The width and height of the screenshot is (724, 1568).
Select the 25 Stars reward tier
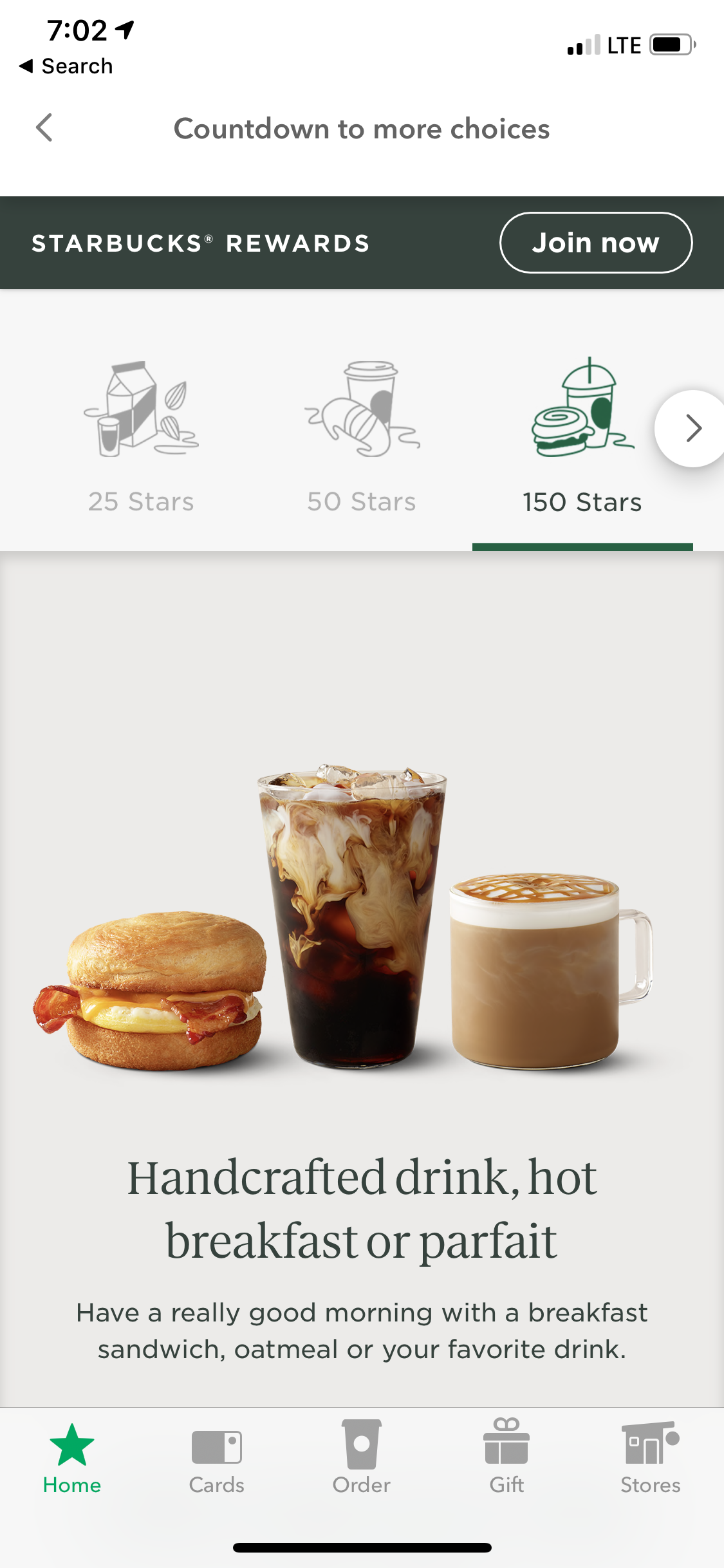pos(141,438)
